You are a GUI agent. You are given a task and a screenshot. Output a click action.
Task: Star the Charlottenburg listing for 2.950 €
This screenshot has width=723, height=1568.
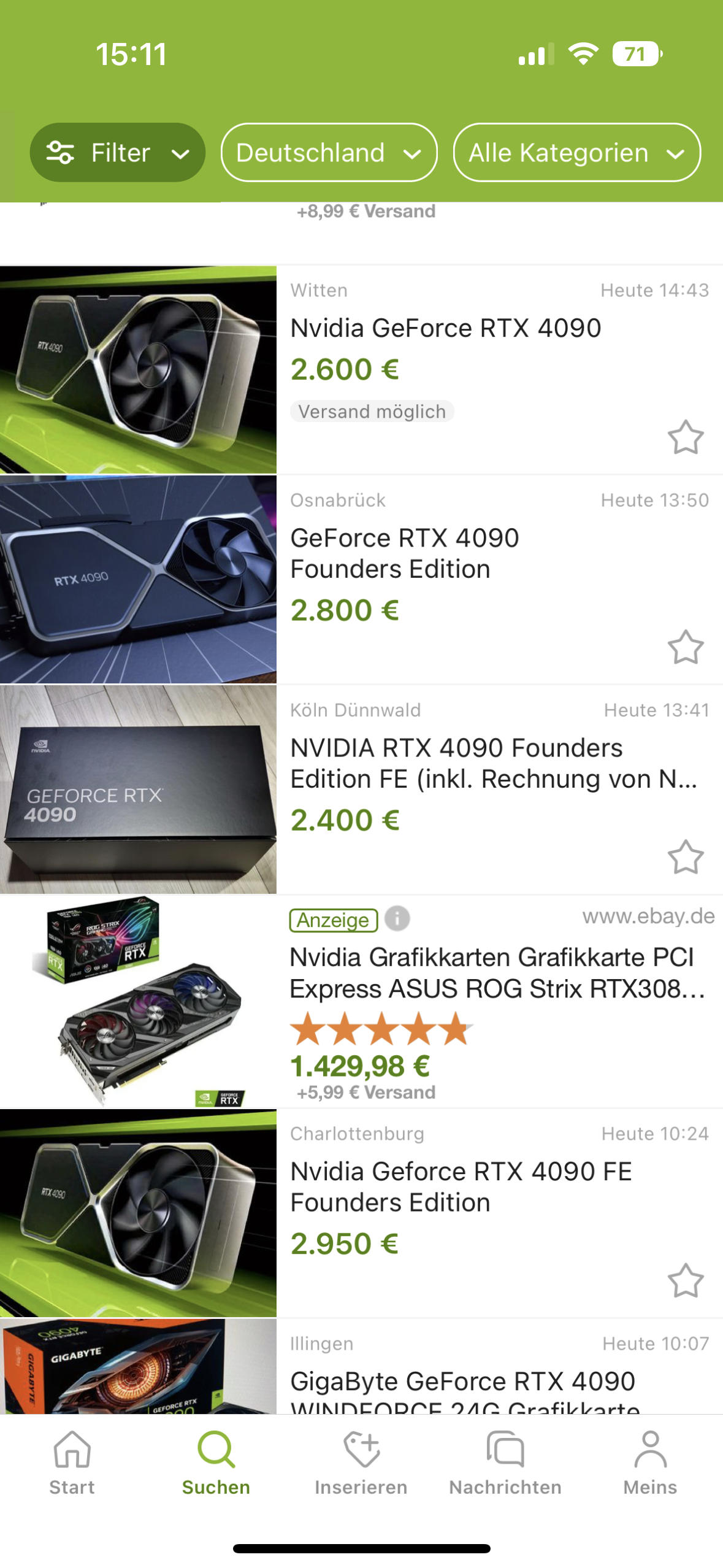pos(685,1280)
